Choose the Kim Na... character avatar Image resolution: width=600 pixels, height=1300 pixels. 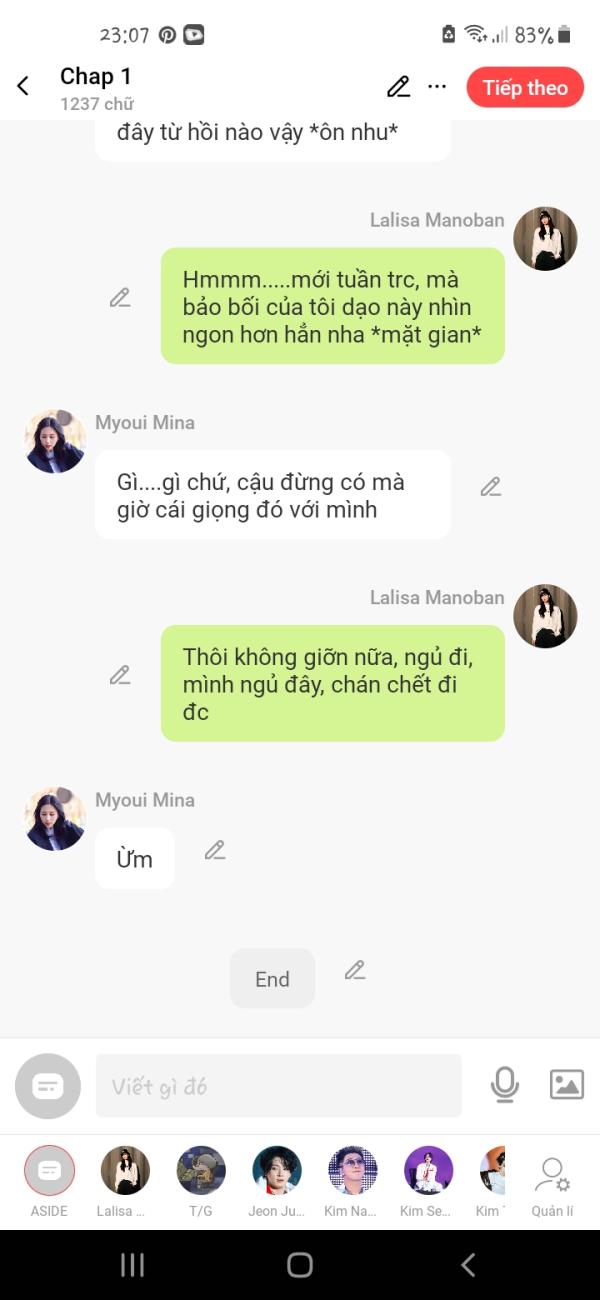(352, 1170)
